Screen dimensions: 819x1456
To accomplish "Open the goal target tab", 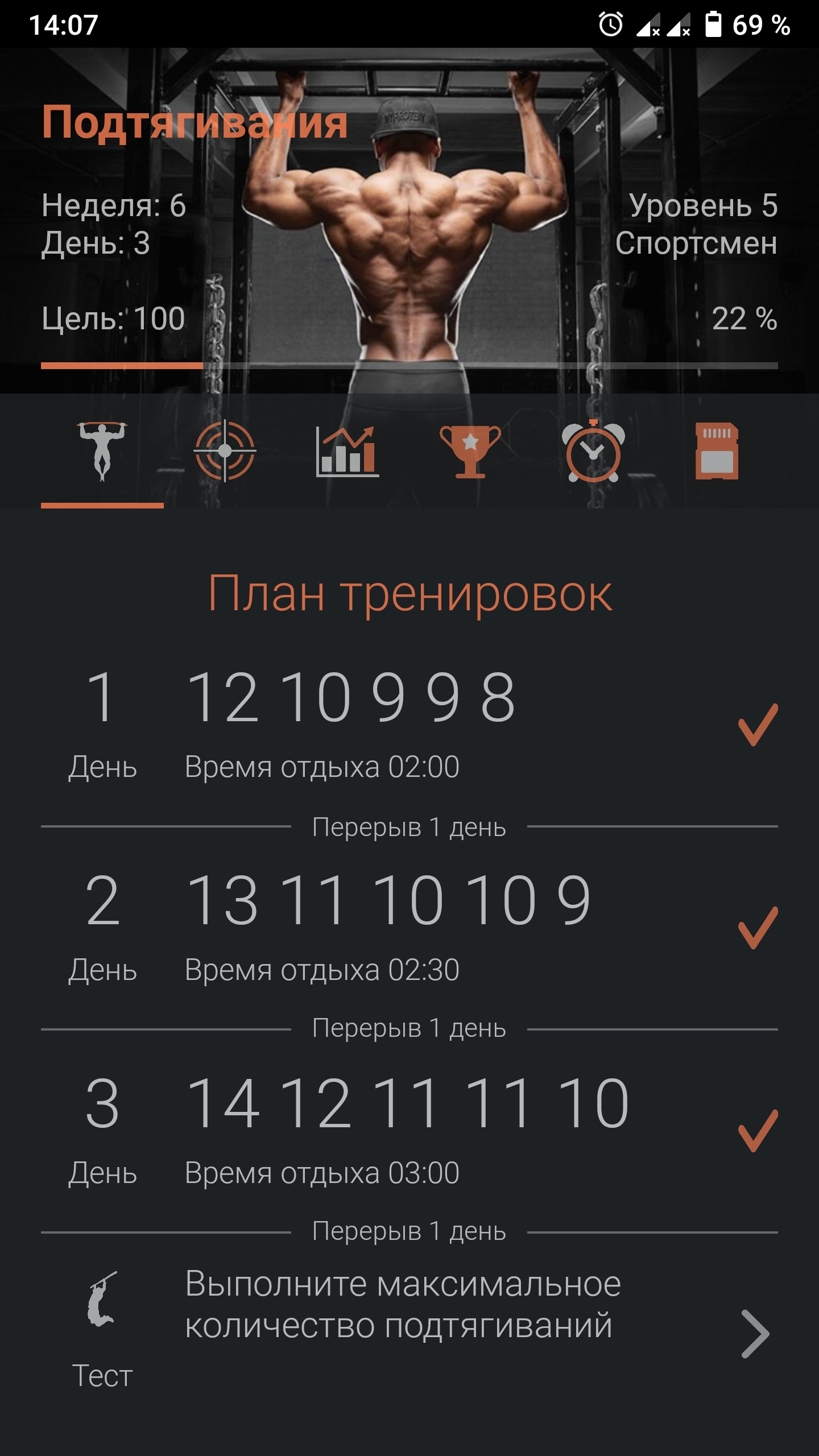I will (x=225, y=451).
